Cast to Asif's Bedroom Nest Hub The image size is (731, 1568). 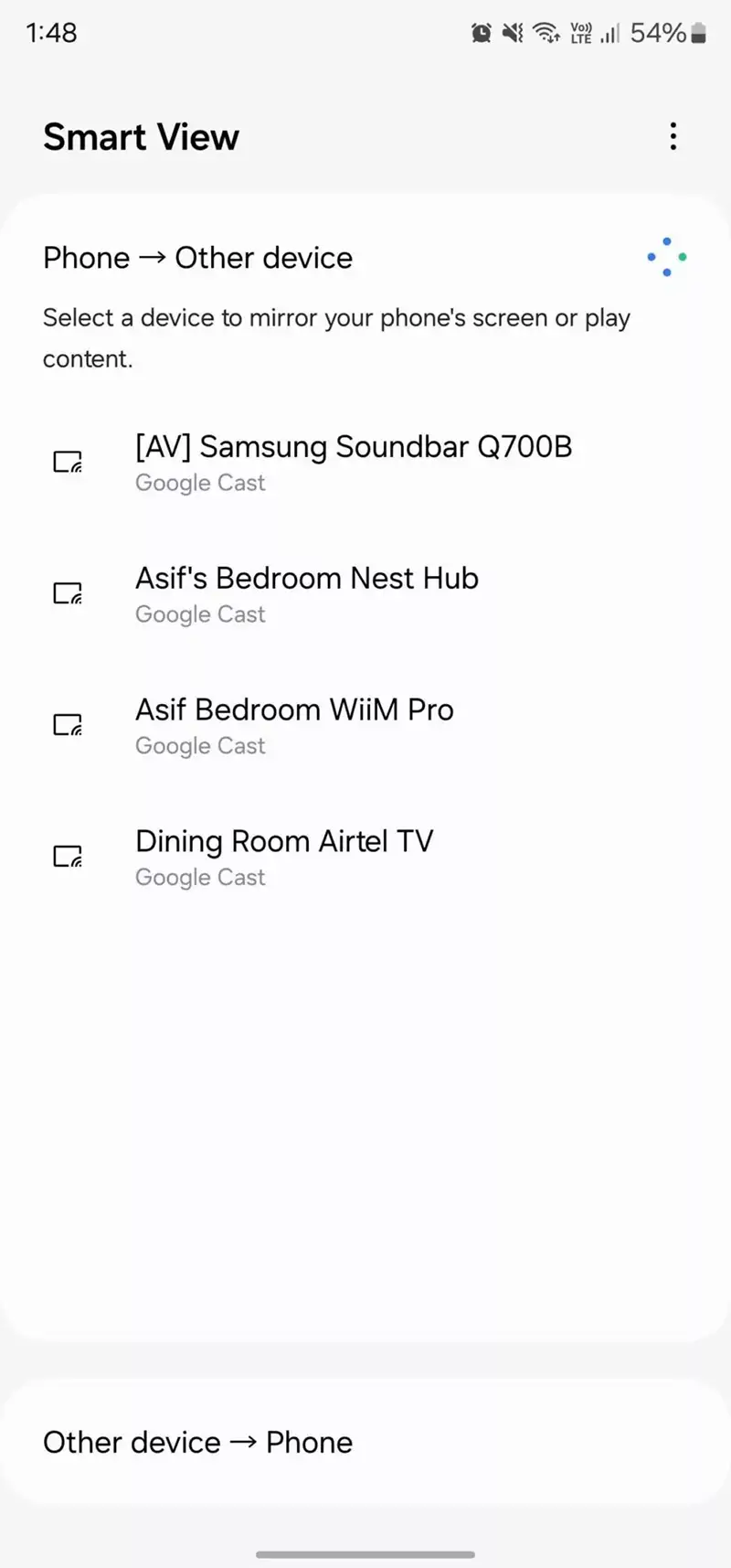tap(365, 594)
